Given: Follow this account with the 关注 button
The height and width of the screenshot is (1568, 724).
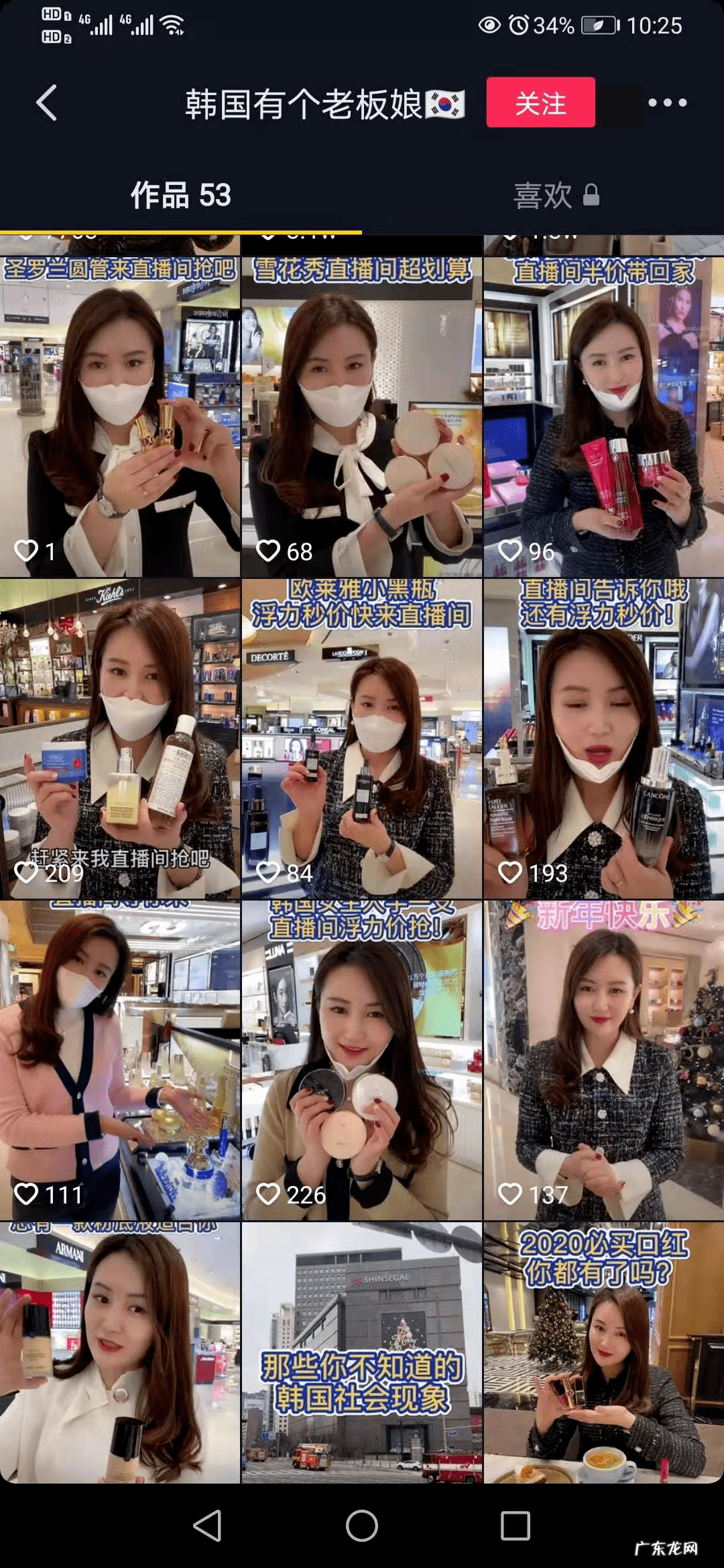Looking at the screenshot, I should click(540, 103).
